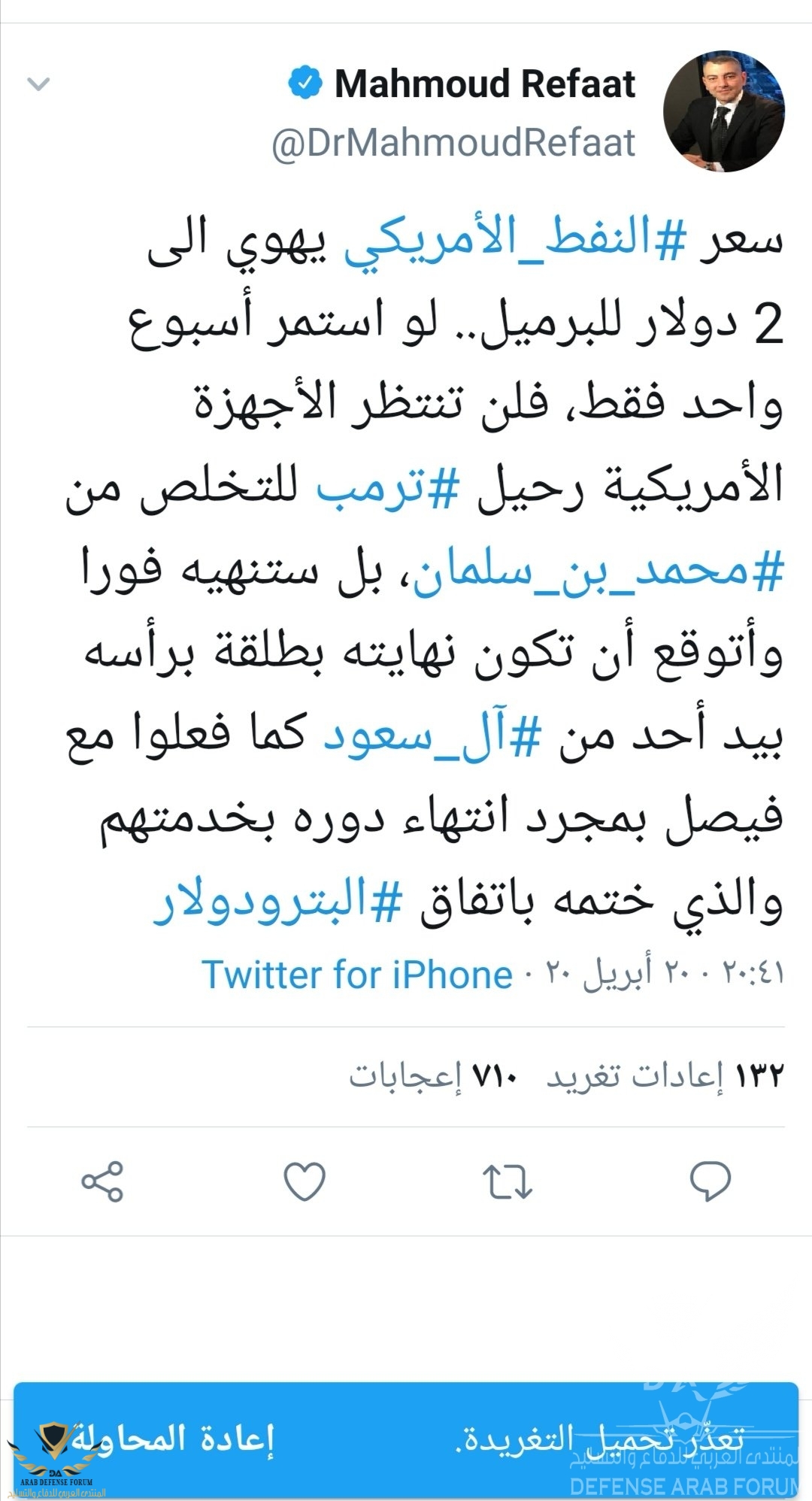Retweet this tweet
This screenshot has height=1501, width=812.
507,1181
